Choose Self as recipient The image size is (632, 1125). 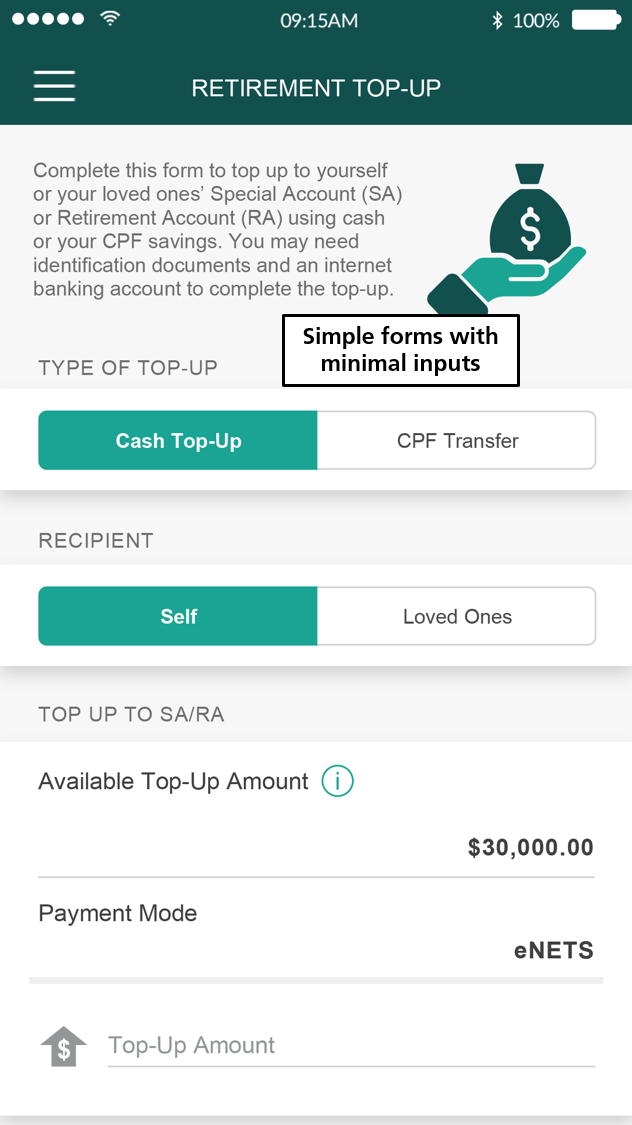coord(178,616)
